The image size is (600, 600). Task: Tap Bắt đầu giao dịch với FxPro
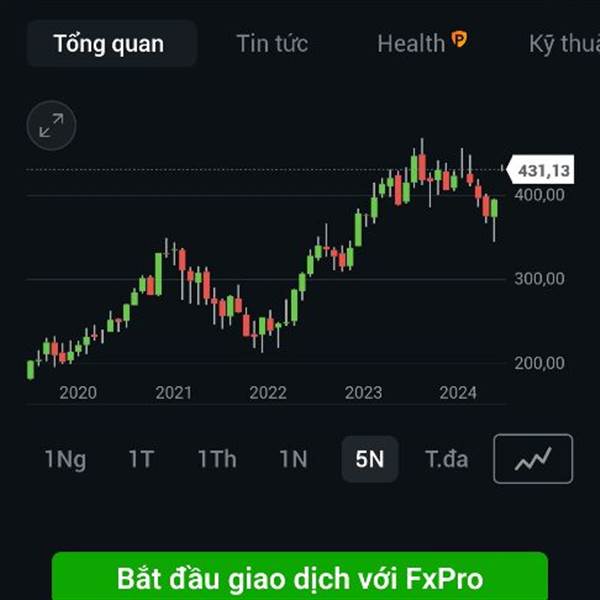300,578
